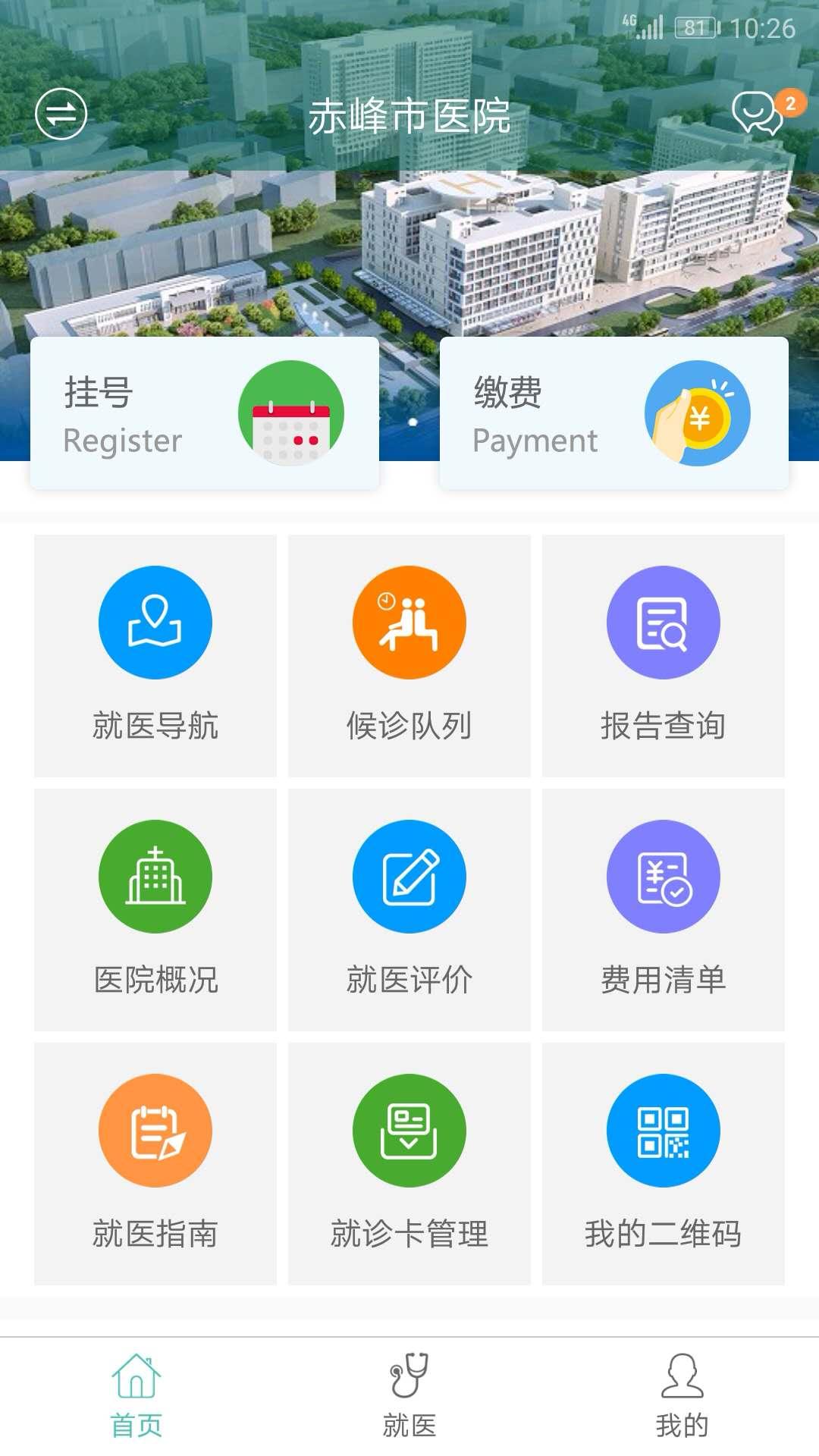Open the 挂号 Register calendar card
The width and height of the screenshot is (819, 1456).
[x=205, y=413]
